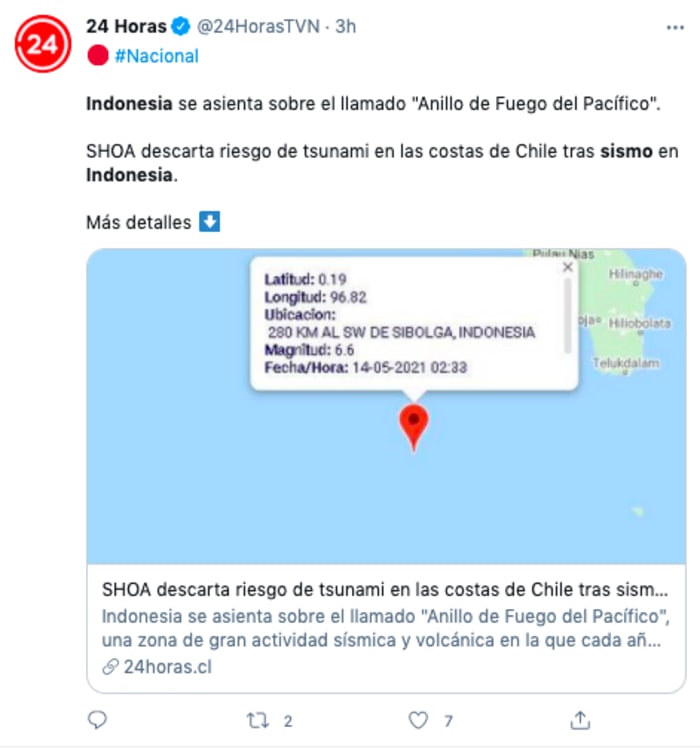Open the #Nacional hashtag
Viewport: 700px width, 749px height.
[156, 56]
